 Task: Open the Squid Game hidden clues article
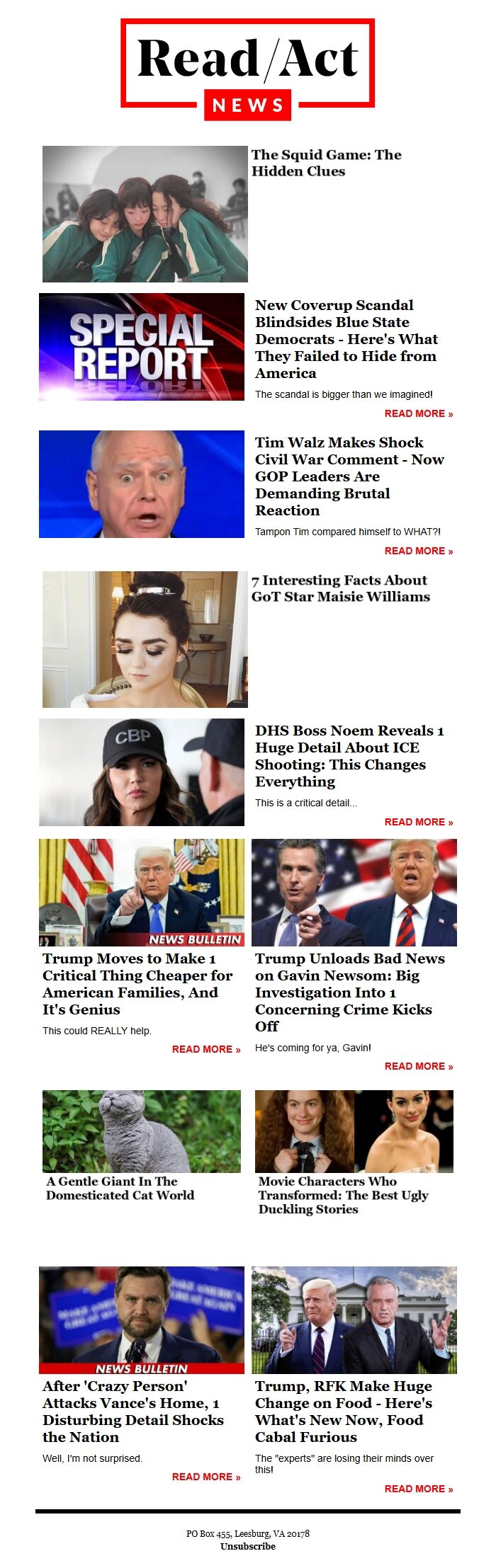coord(326,163)
